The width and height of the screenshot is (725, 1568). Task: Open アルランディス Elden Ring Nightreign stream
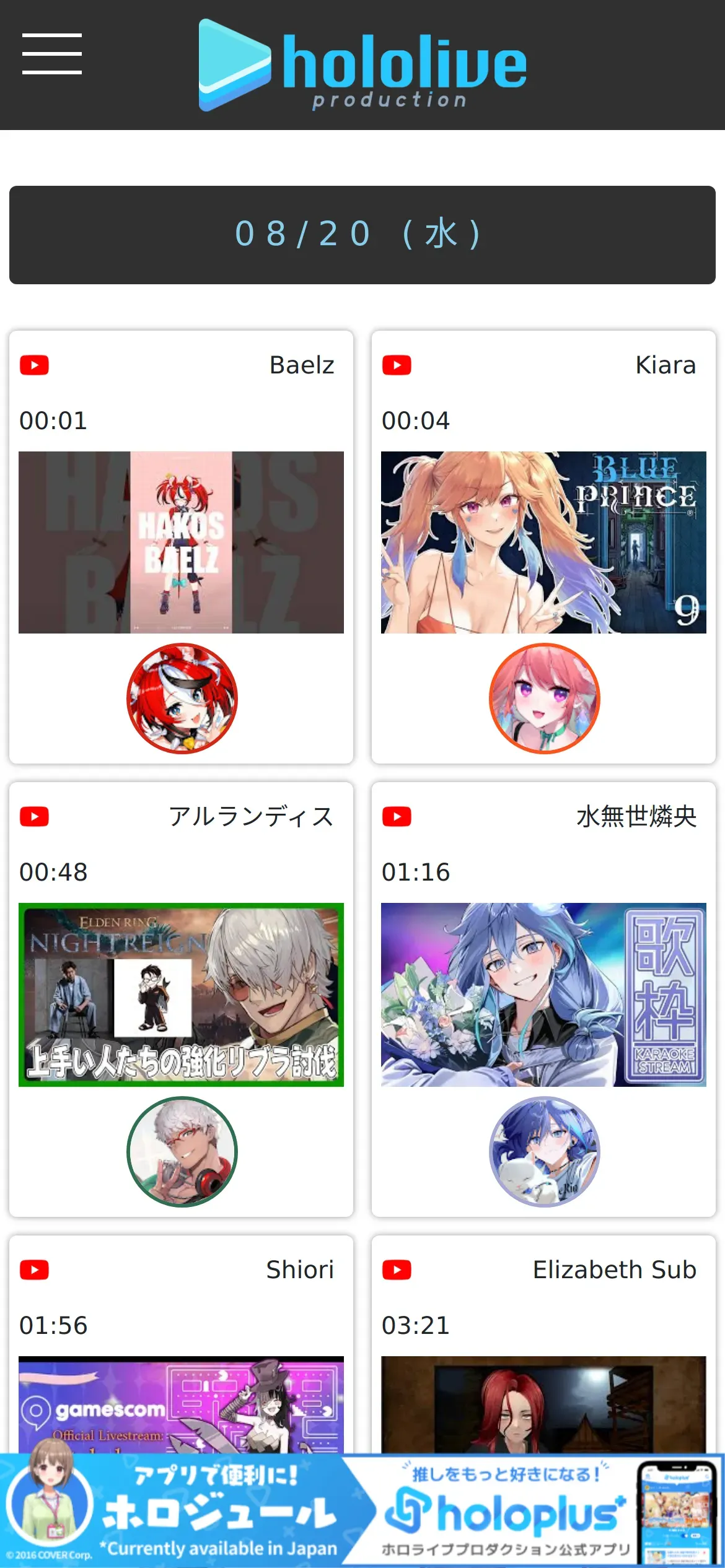[181, 994]
